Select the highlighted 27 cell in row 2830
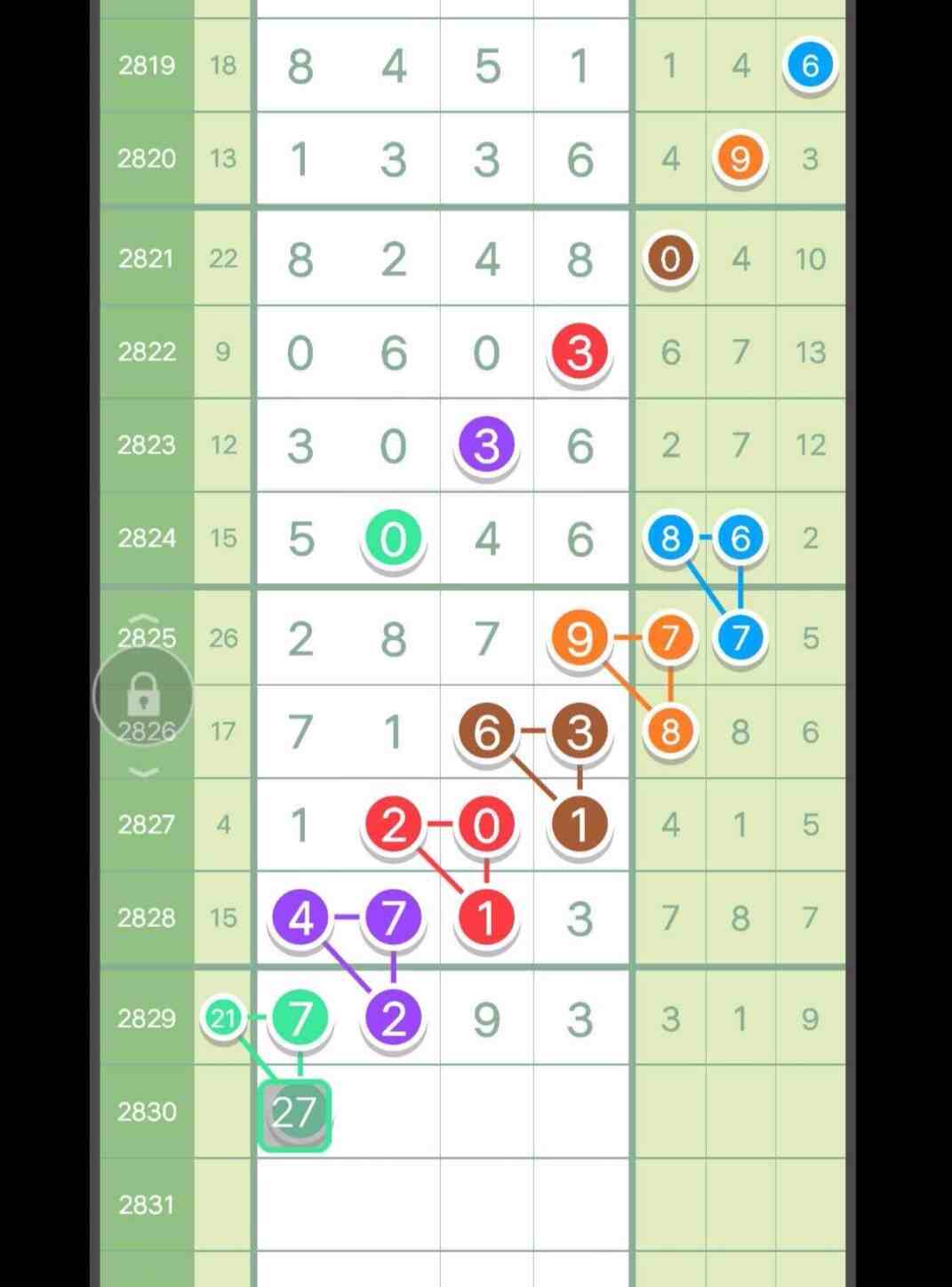The image size is (952, 1287). pos(294,1115)
